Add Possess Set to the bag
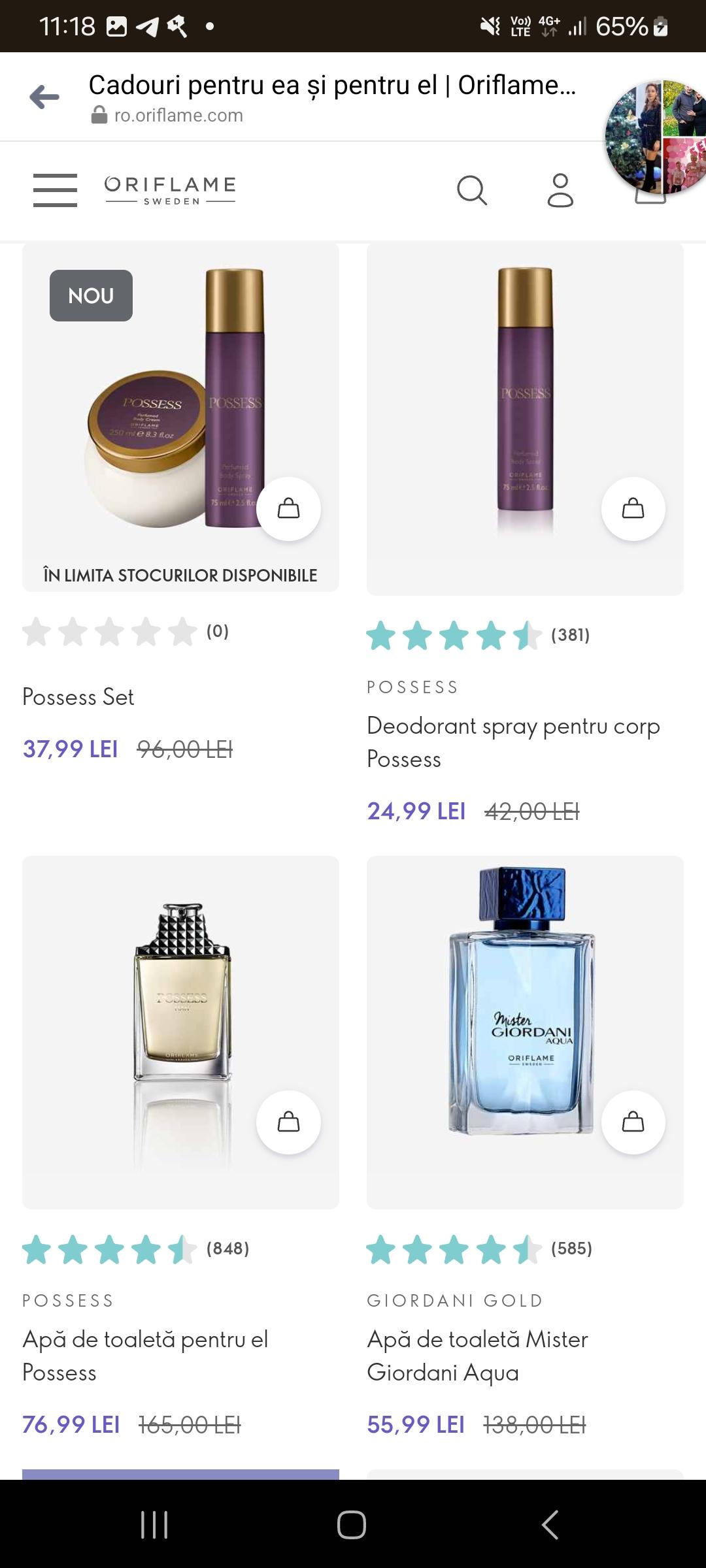 click(288, 508)
